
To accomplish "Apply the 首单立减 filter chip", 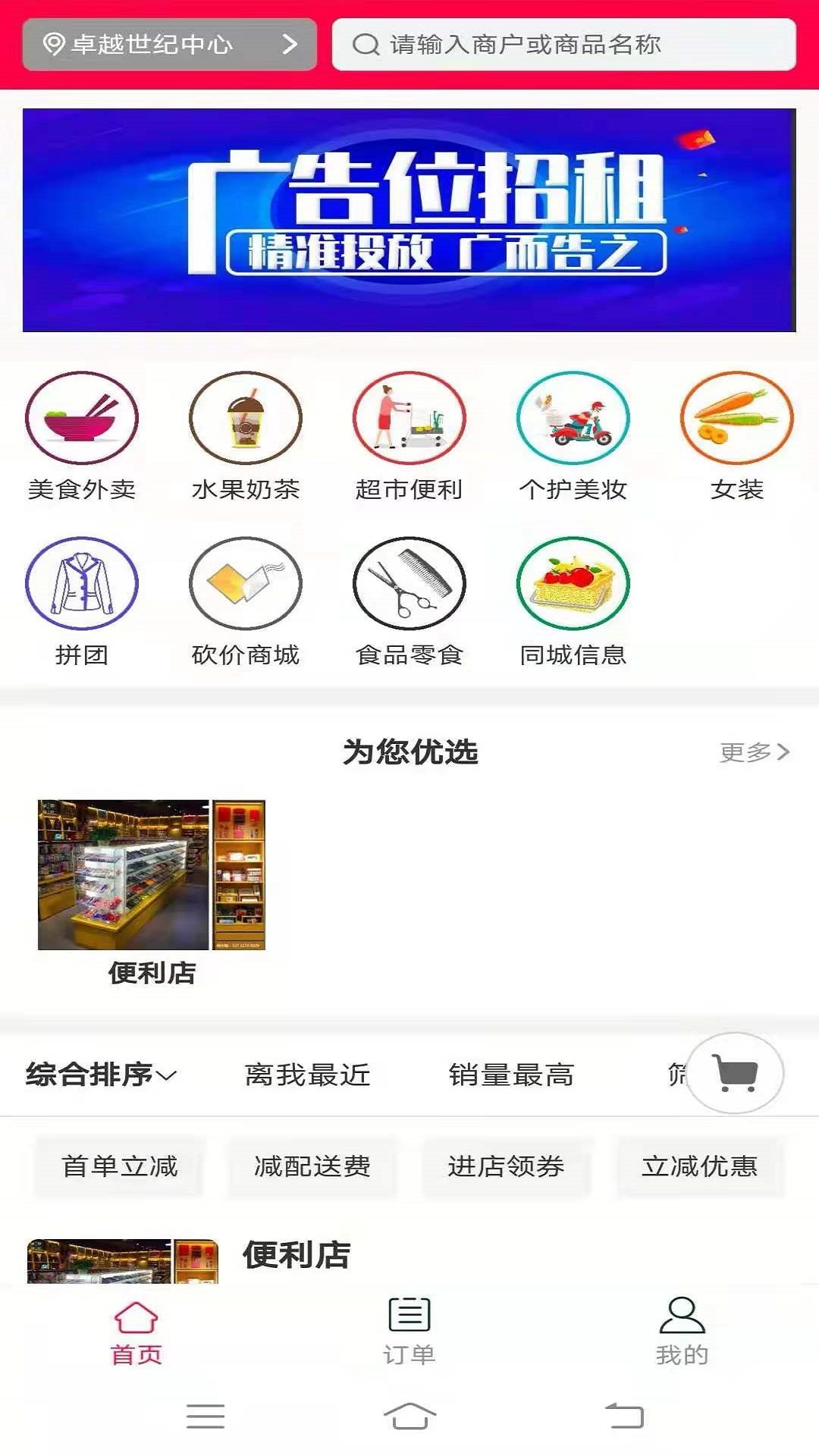I will (120, 1166).
